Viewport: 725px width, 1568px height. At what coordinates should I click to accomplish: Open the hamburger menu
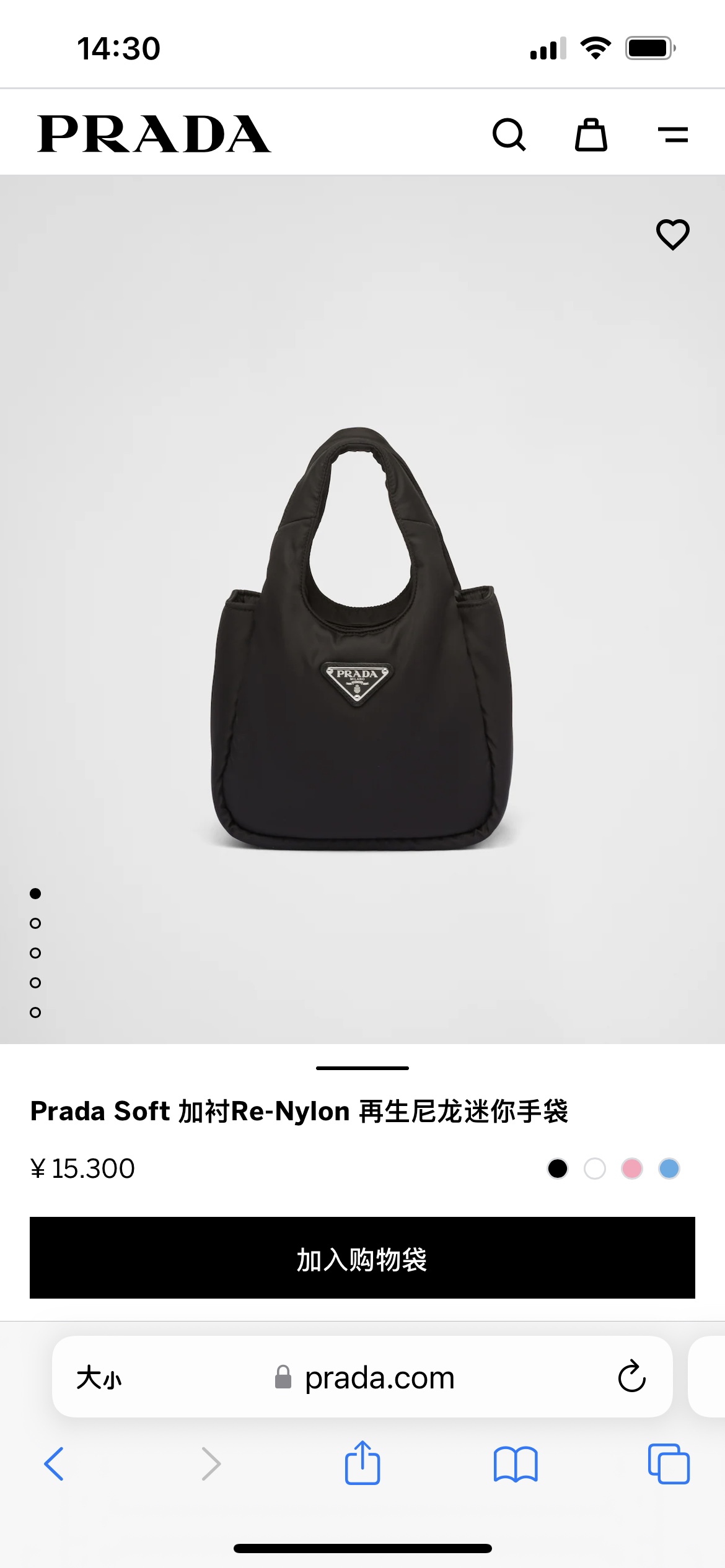tap(672, 134)
